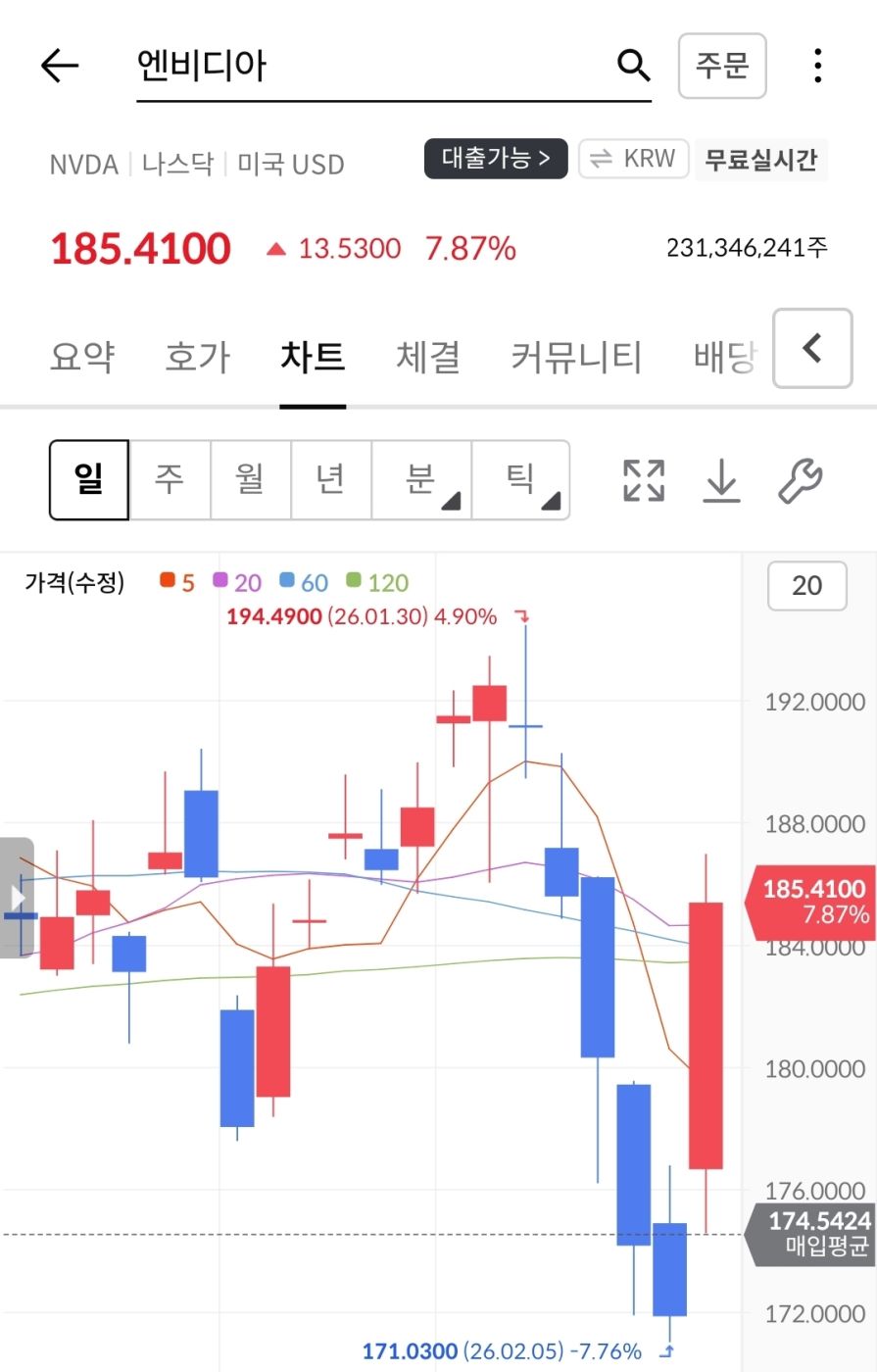Open the 틱 tick interval dropdown
This screenshot has width=877, height=1372.
click(520, 480)
